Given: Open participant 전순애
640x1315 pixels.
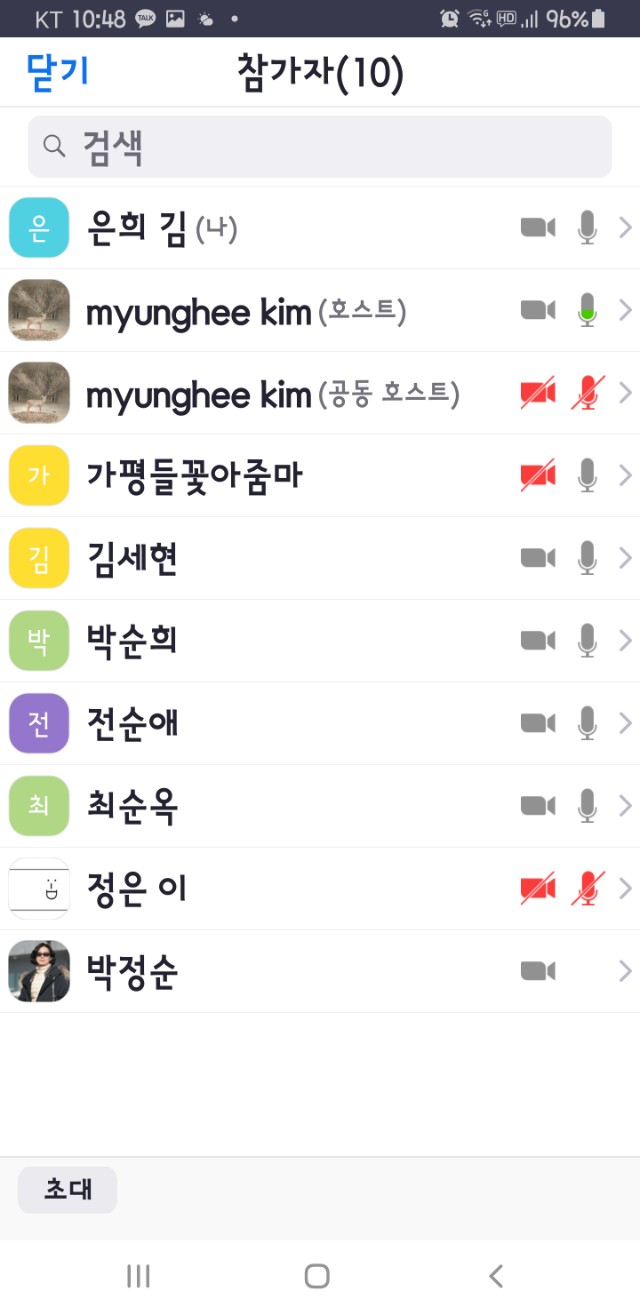Looking at the screenshot, I should click(x=300, y=723).
